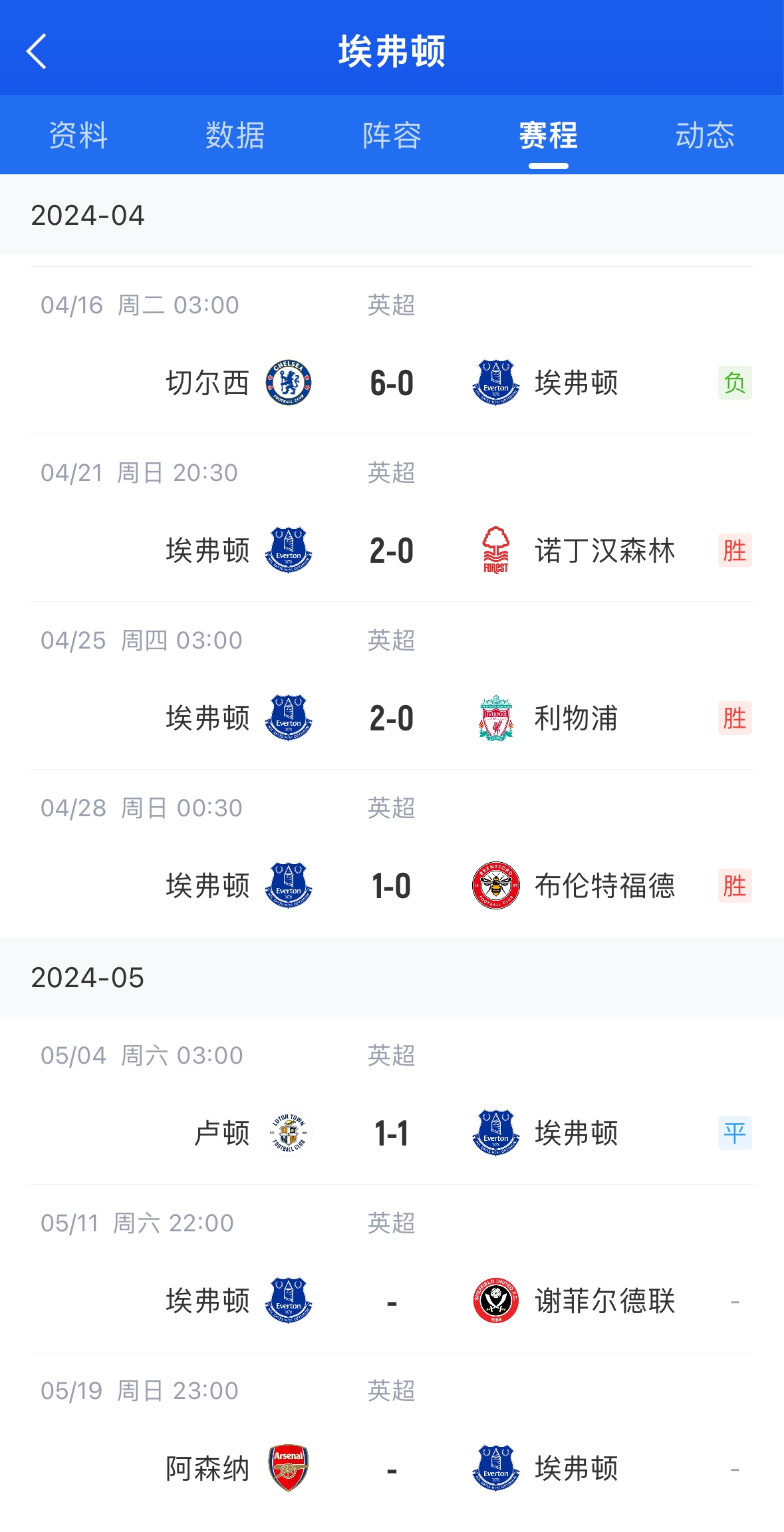
Task: Switch to the 动态 tab
Action: [x=705, y=136]
